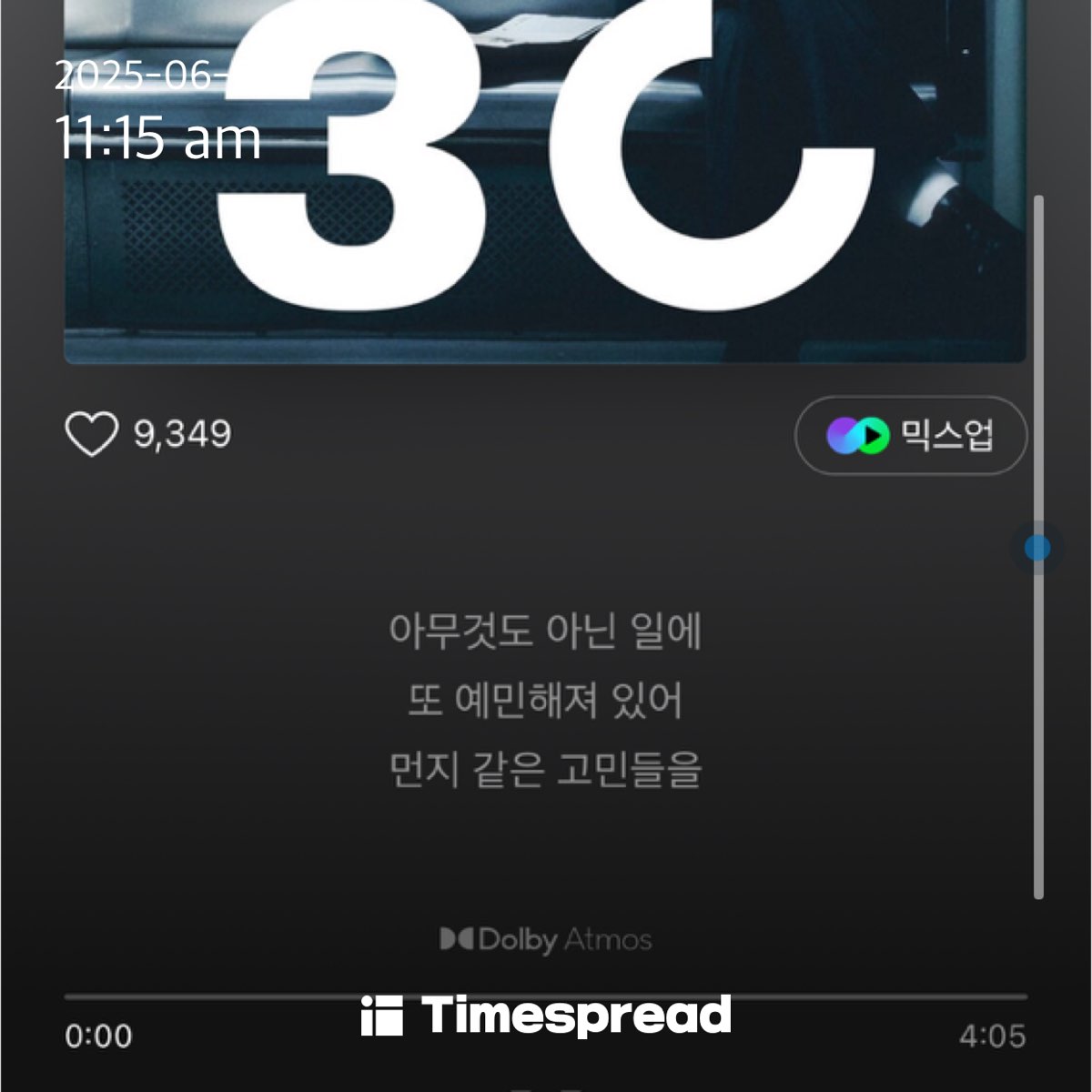Tap the album cover art
Viewport: 1092px width, 1092px height.
(544, 182)
